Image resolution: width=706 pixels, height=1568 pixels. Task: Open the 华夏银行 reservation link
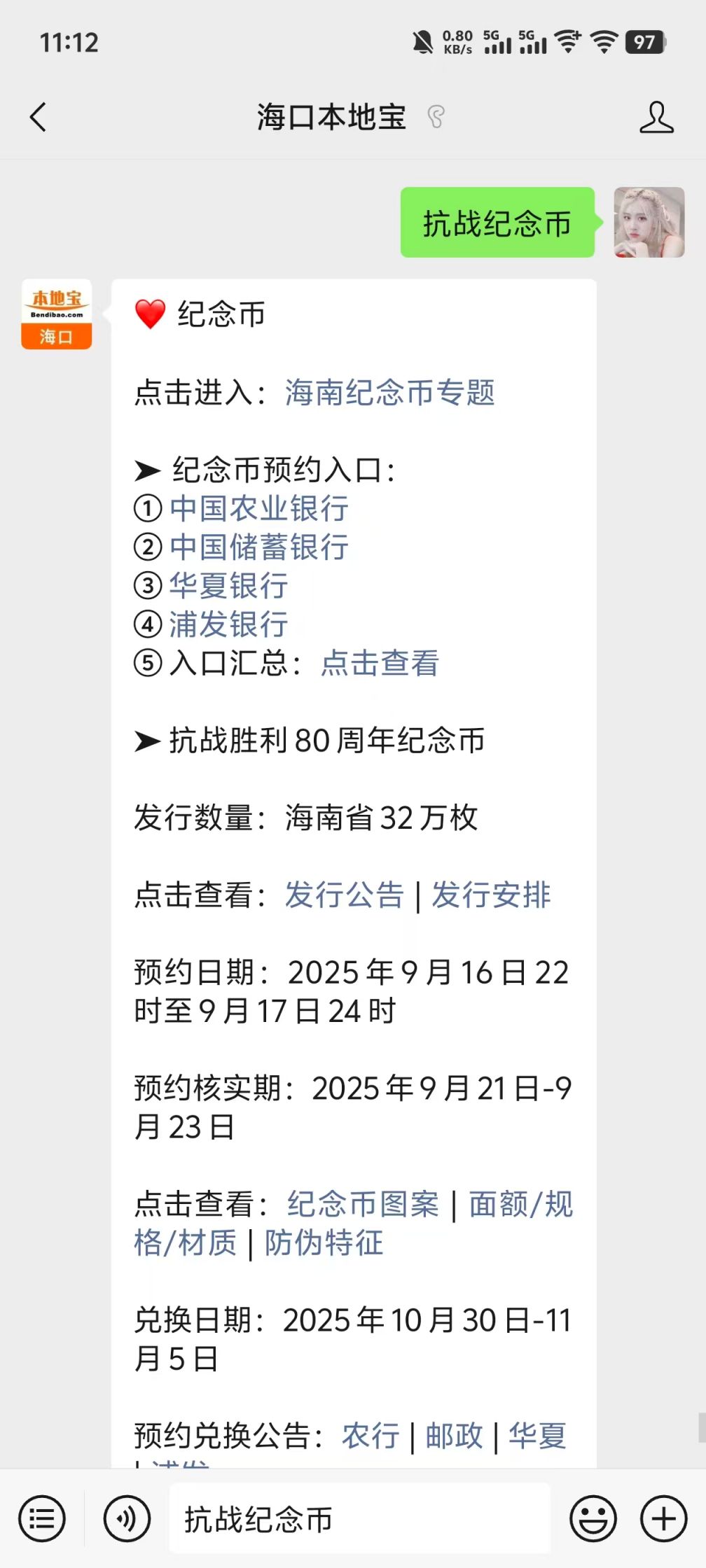pyautogui.click(x=228, y=585)
